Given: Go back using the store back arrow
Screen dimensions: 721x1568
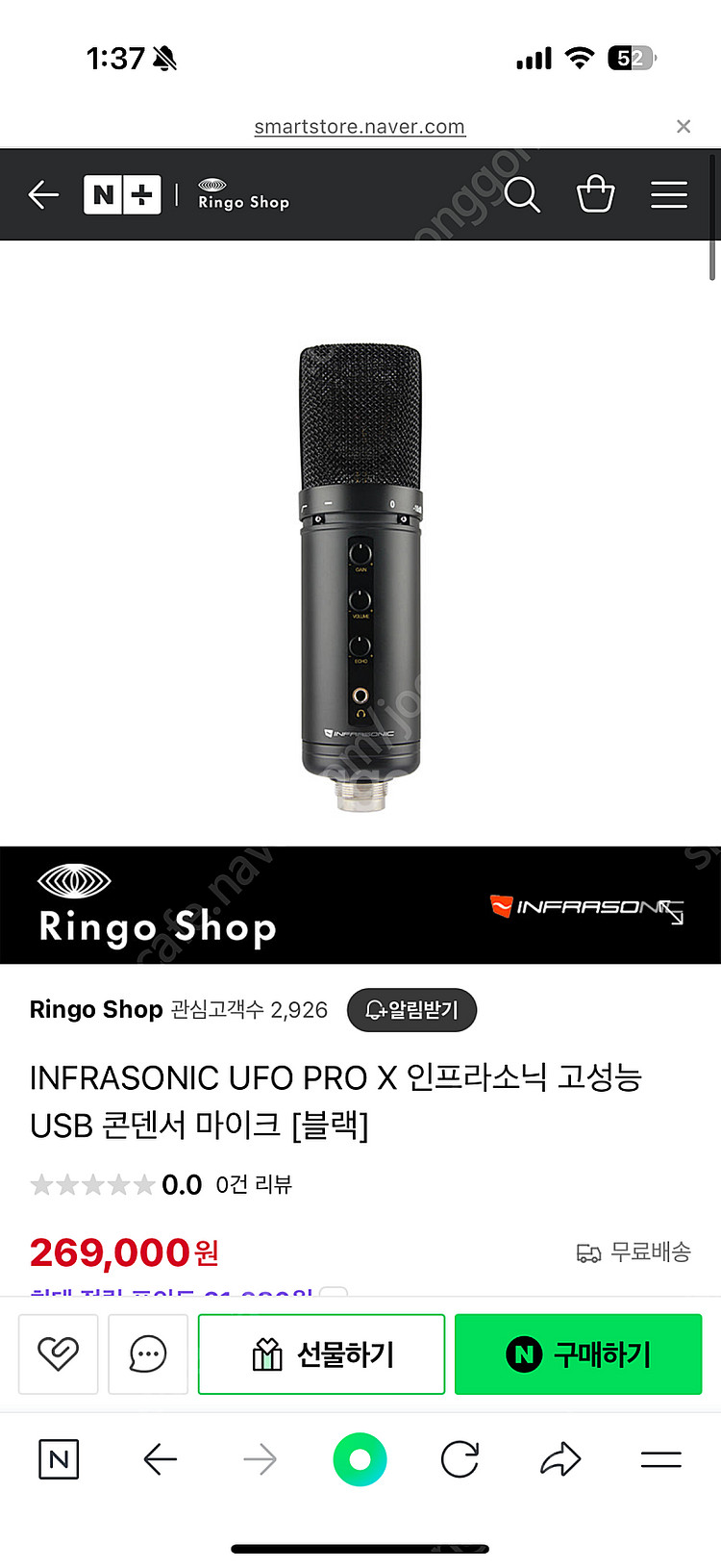Looking at the screenshot, I should (x=43, y=193).
